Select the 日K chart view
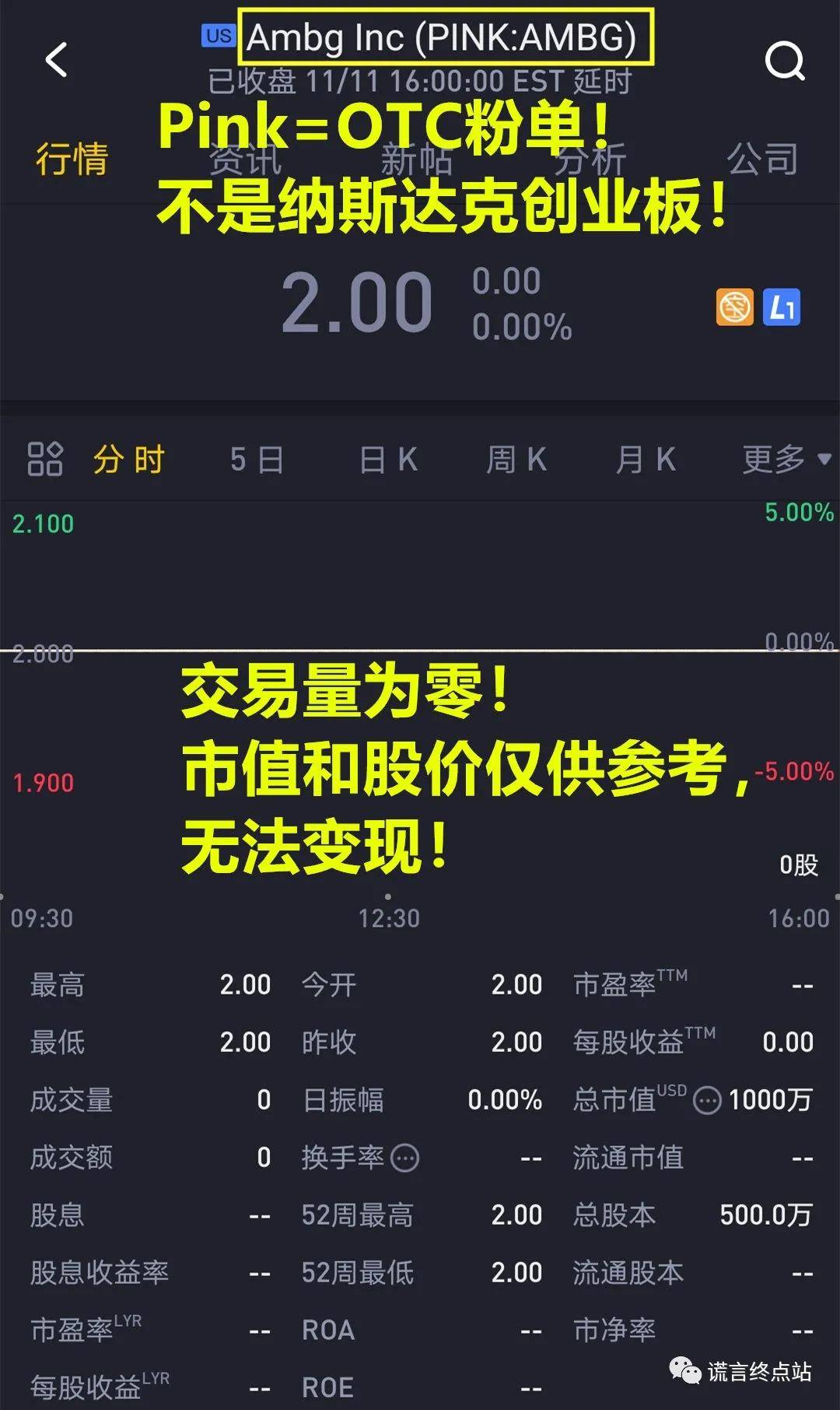Image resolution: width=840 pixels, height=1410 pixels. (x=388, y=460)
